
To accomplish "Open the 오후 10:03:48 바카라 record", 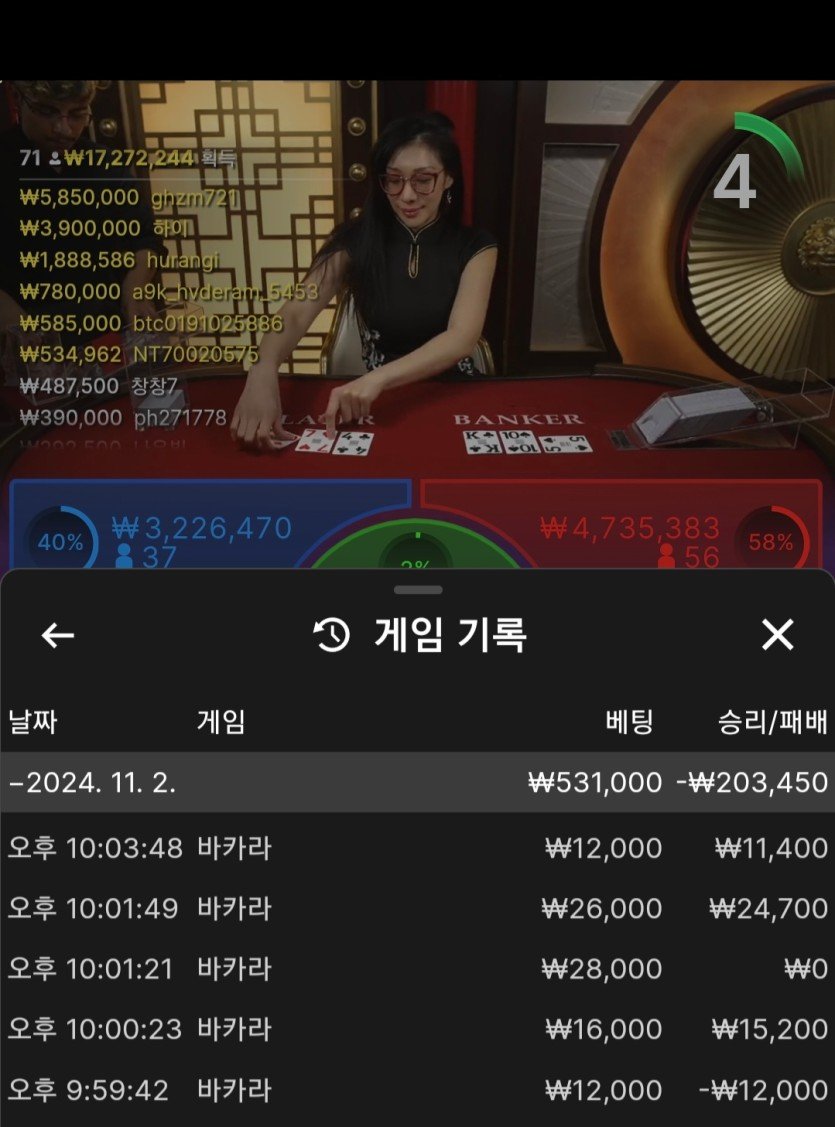I will click(x=417, y=848).
